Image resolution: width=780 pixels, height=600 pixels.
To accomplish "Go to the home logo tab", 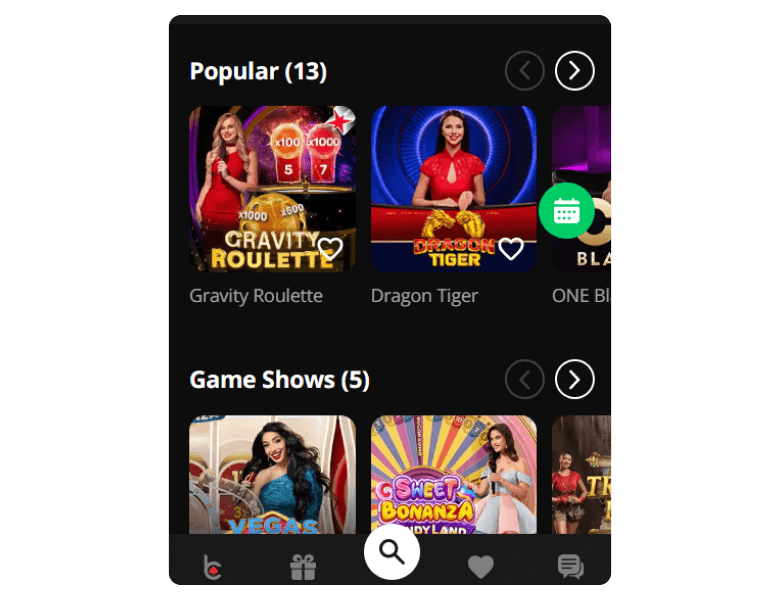I will [213, 567].
